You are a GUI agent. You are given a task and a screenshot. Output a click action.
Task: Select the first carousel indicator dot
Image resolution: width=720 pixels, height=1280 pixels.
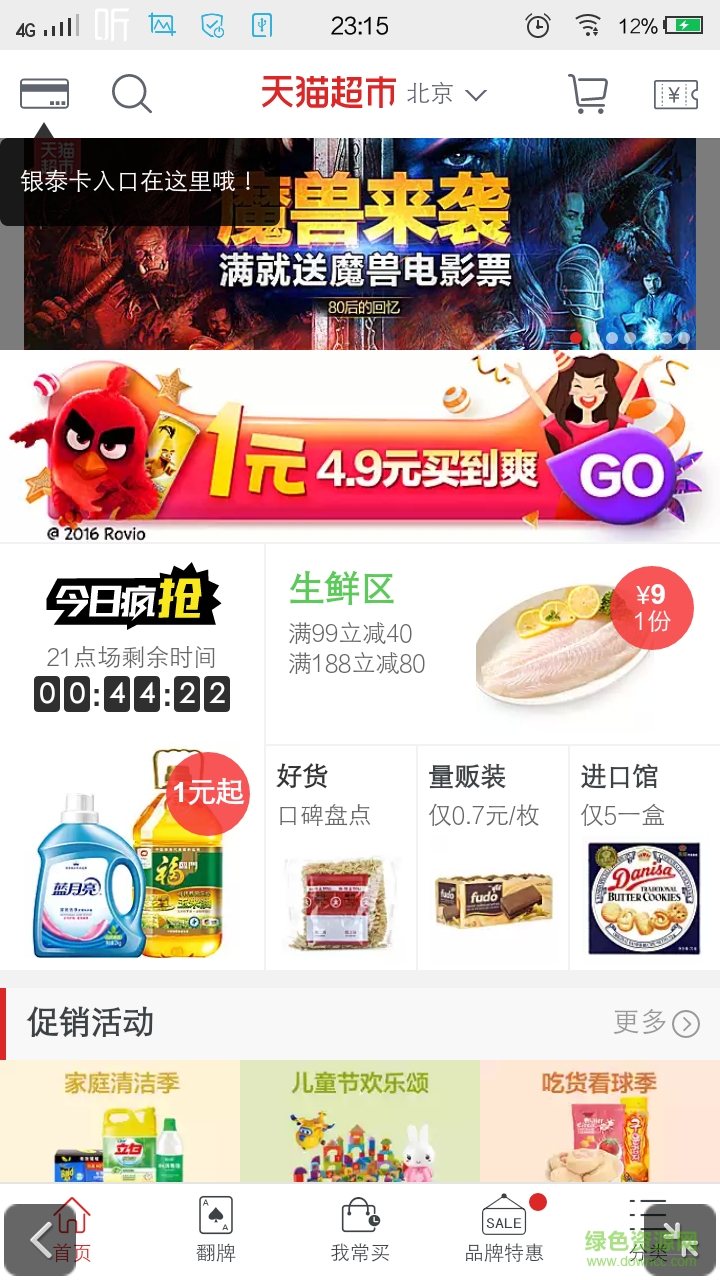(x=577, y=338)
